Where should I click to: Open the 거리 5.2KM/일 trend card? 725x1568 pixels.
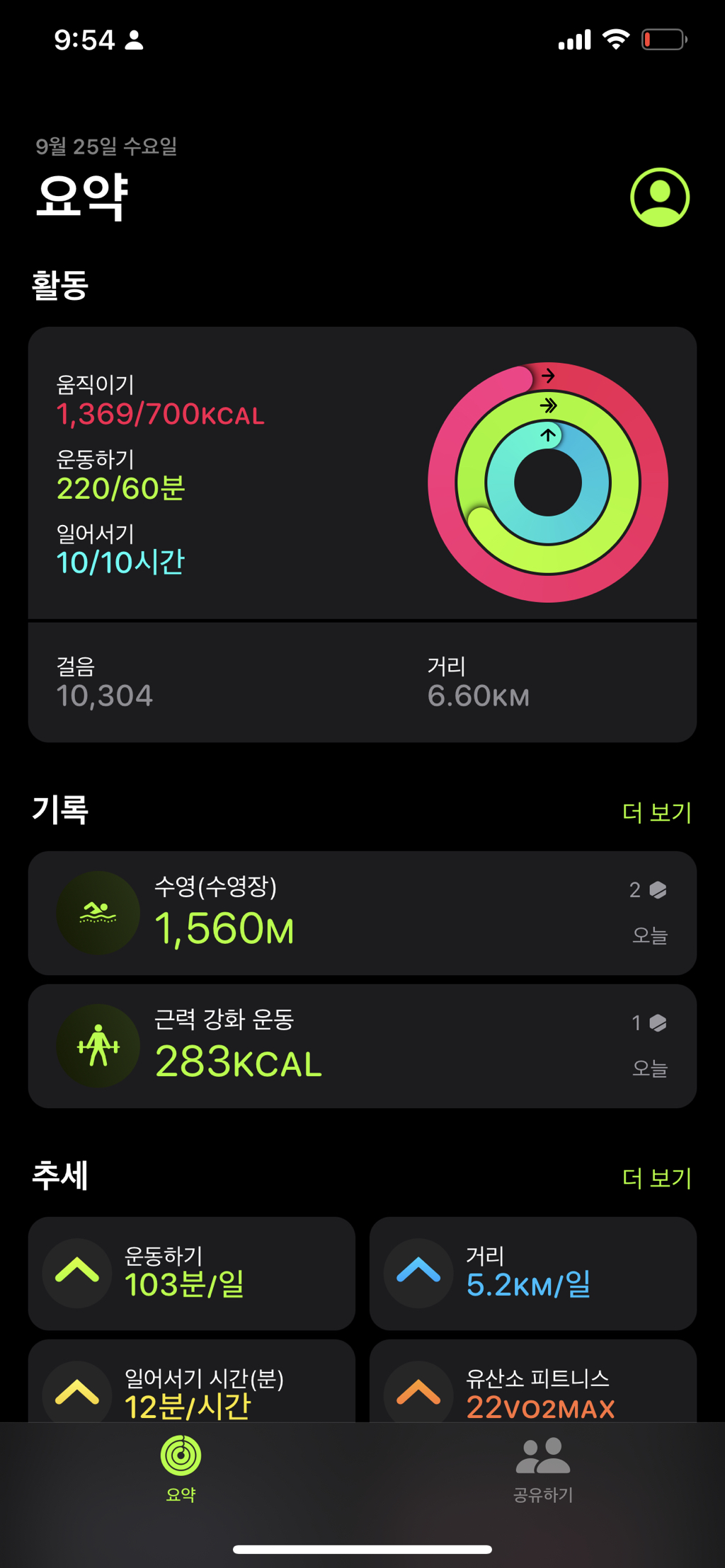(x=532, y=1273)
